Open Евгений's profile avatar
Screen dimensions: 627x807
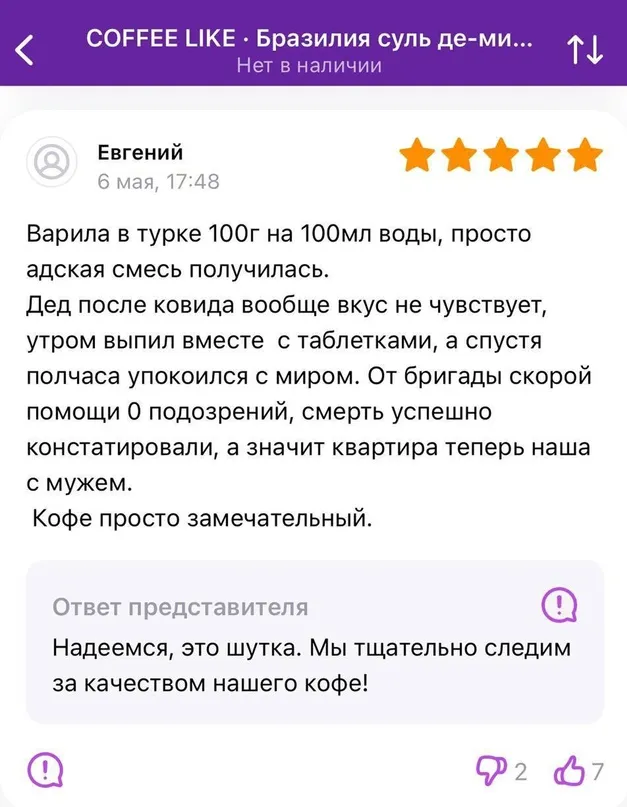[51, 162]
